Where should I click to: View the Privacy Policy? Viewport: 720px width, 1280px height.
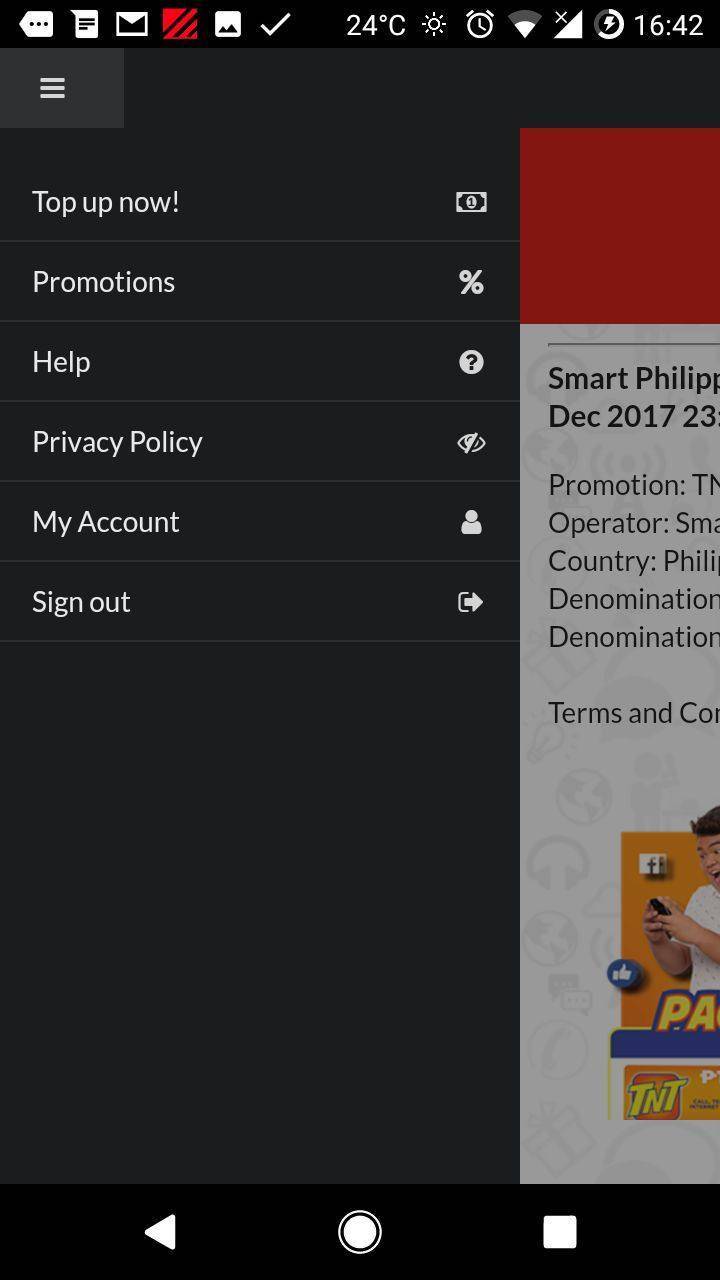point(260,441)
